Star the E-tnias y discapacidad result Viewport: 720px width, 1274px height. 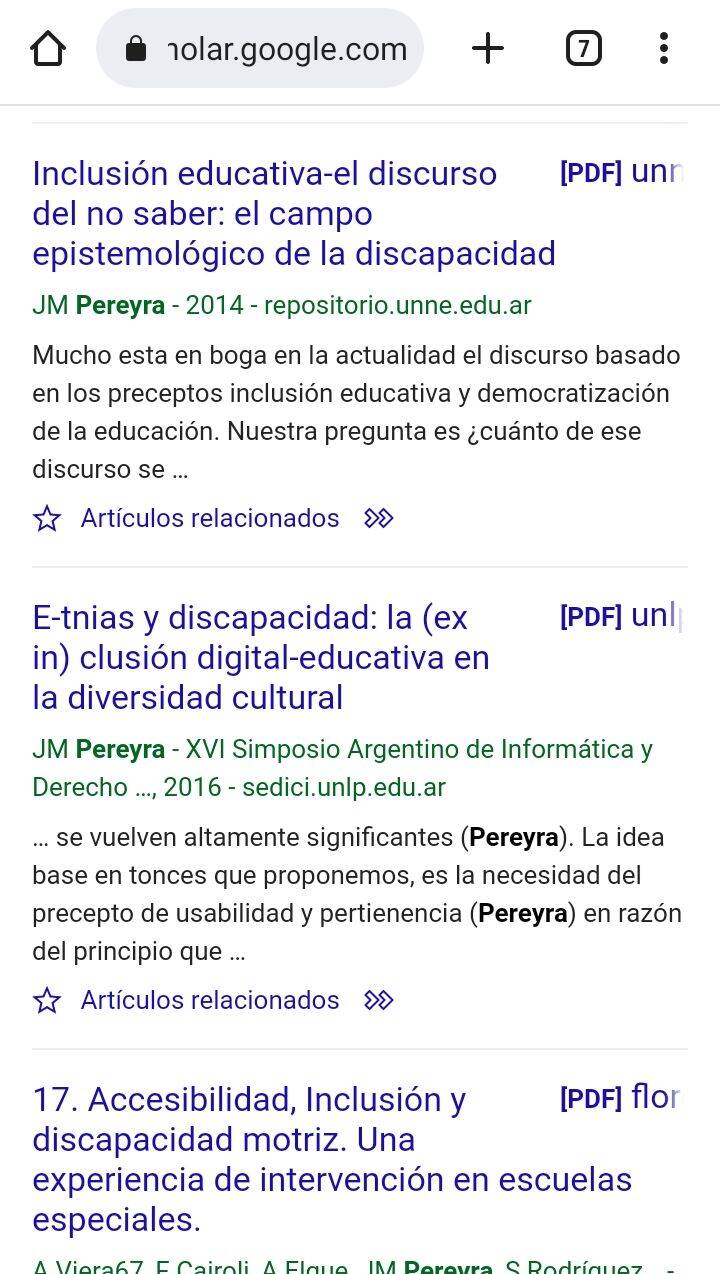47,1000
